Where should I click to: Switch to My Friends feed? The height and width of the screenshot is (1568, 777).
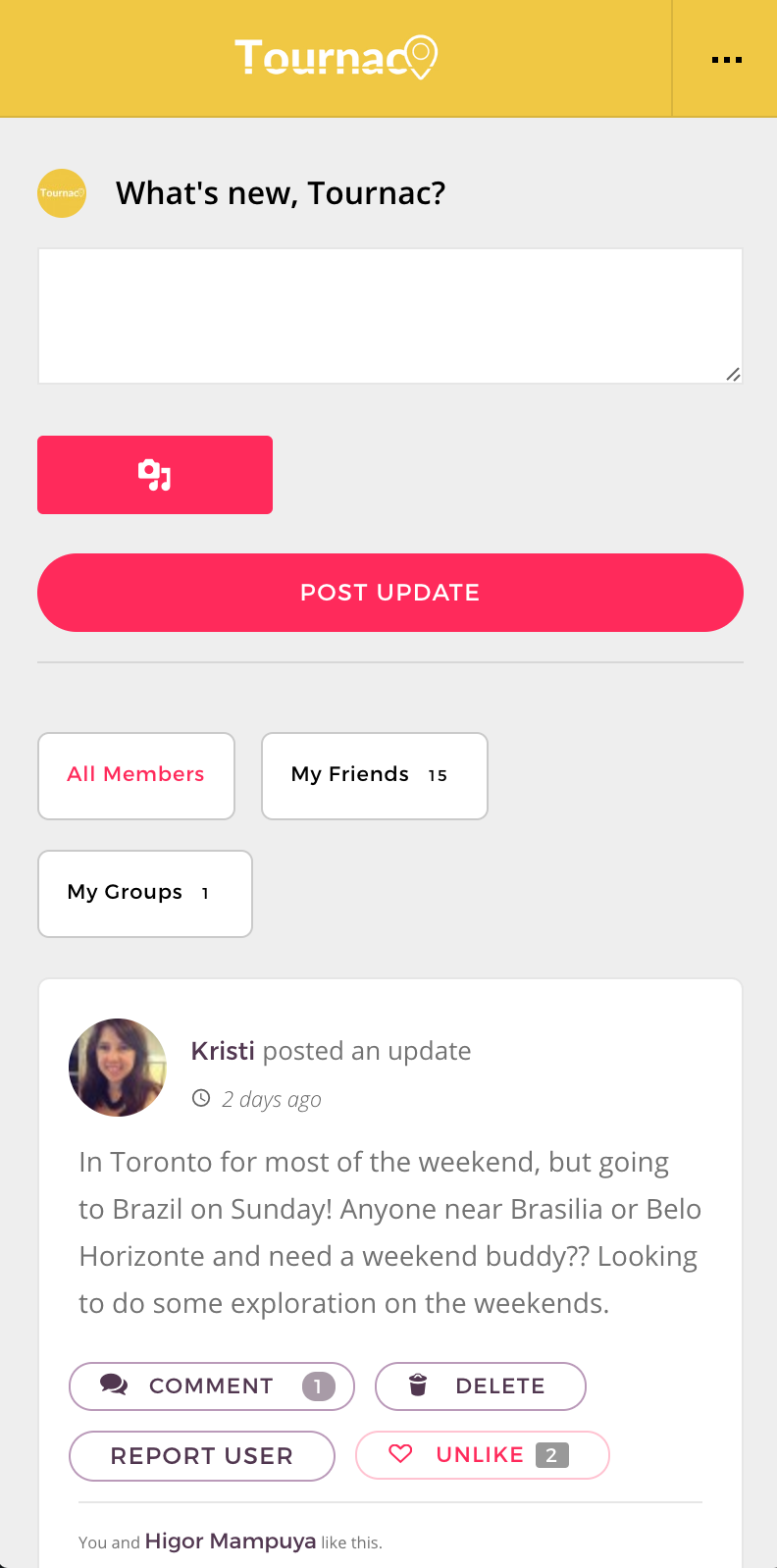click(374, 775)
